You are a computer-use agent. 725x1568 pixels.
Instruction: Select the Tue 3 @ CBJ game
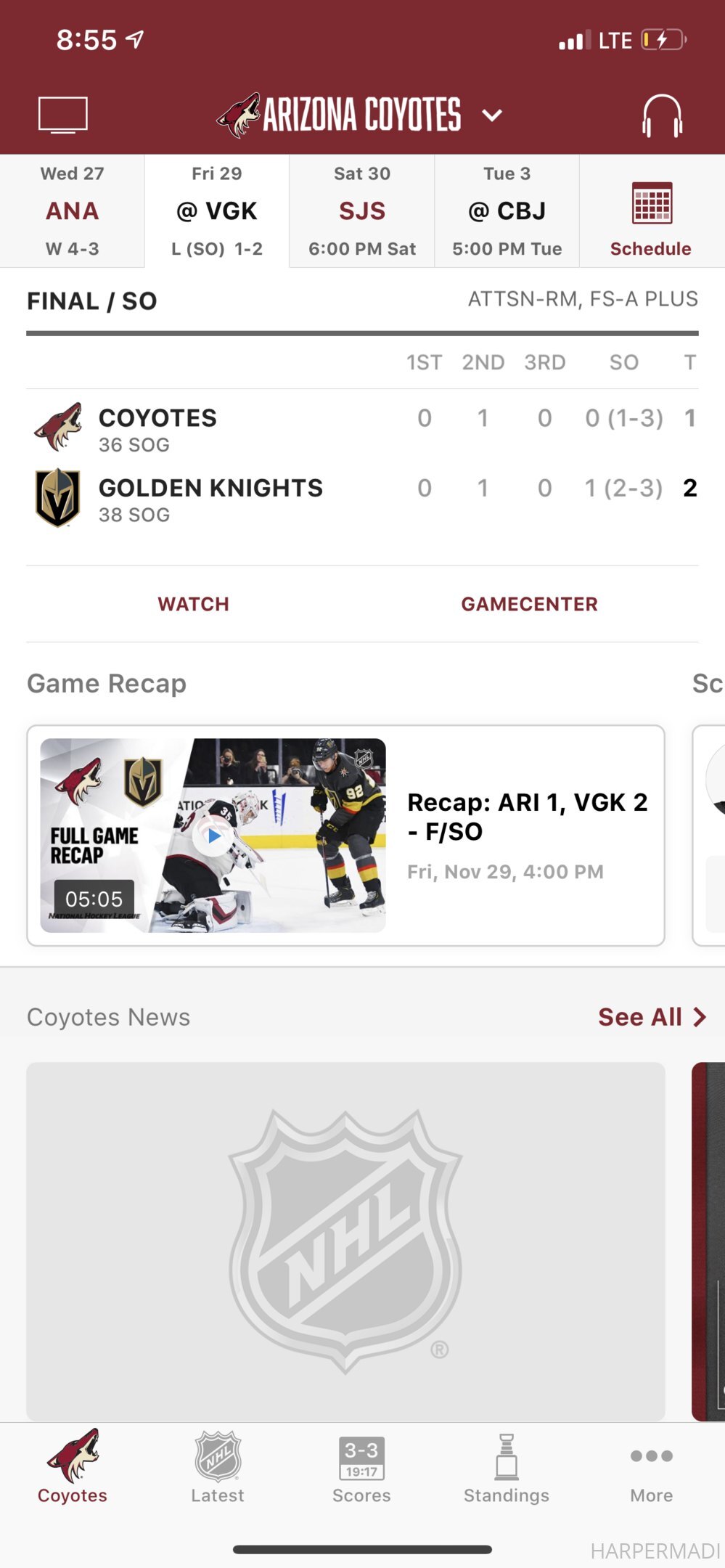507,211
